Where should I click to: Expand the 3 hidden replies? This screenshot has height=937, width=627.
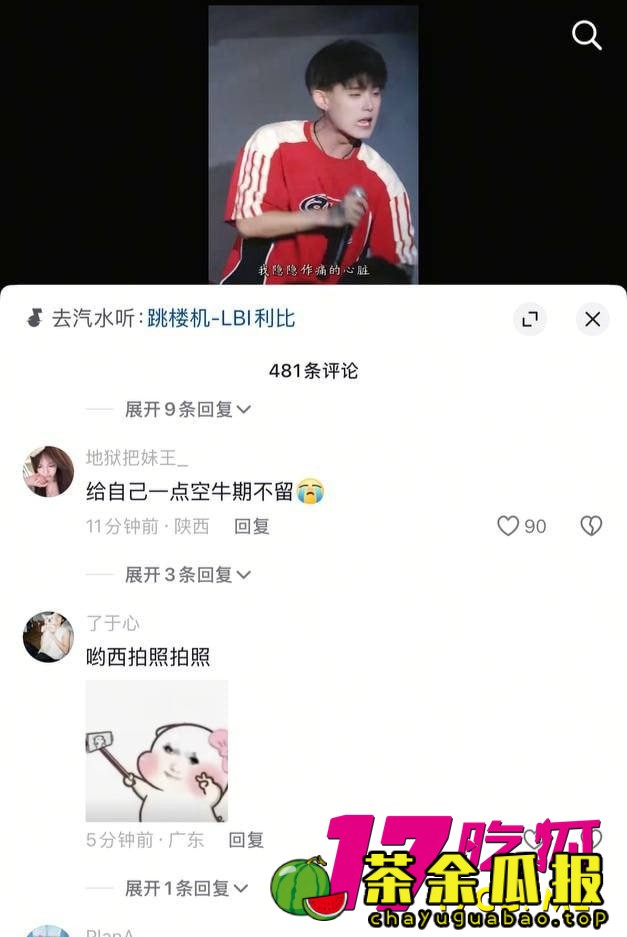click(187, 574)
